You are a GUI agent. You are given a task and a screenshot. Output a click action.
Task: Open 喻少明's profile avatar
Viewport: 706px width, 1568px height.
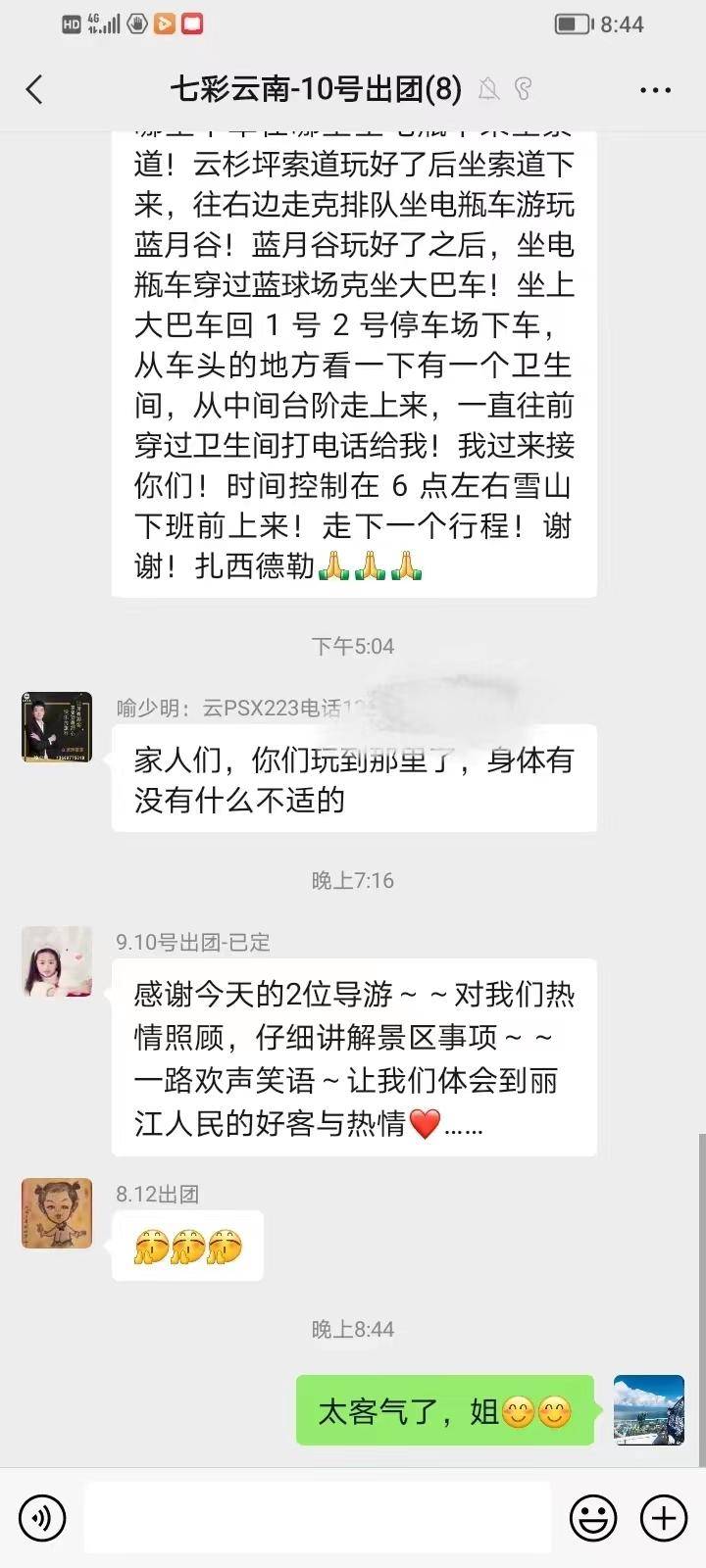click(57, 727)
